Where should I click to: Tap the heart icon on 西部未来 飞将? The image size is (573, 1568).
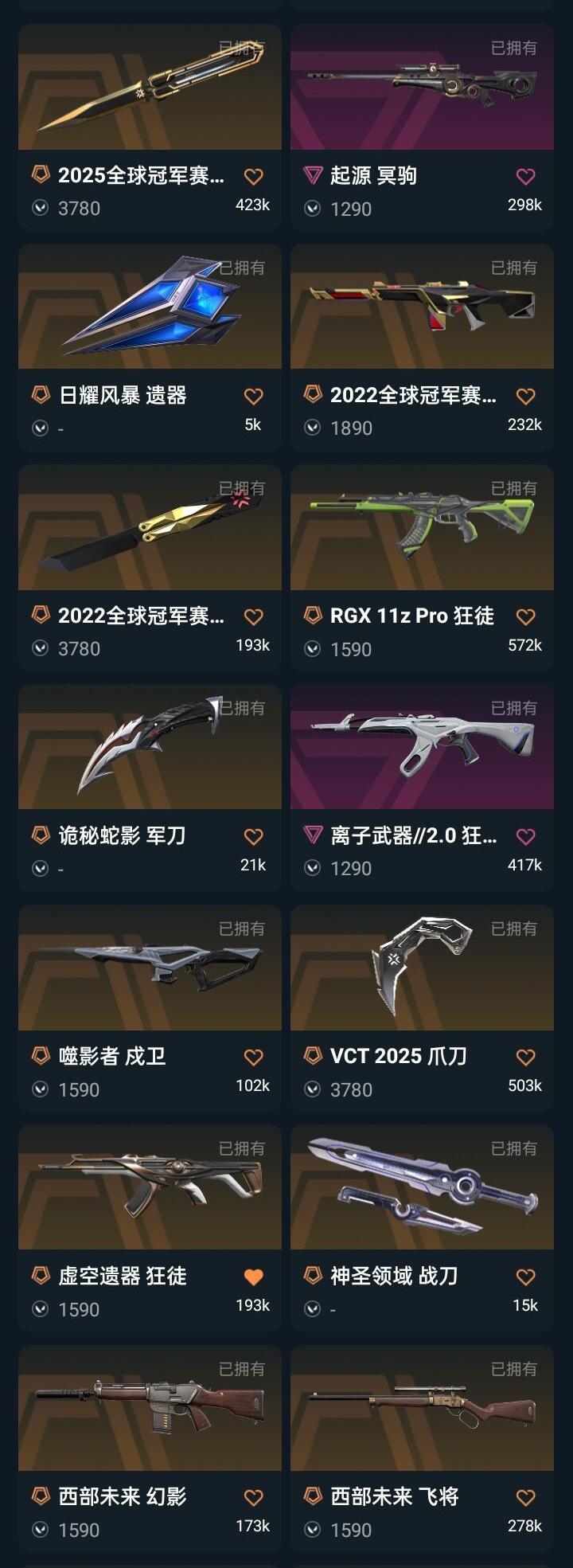click(x=525, y=1498)
